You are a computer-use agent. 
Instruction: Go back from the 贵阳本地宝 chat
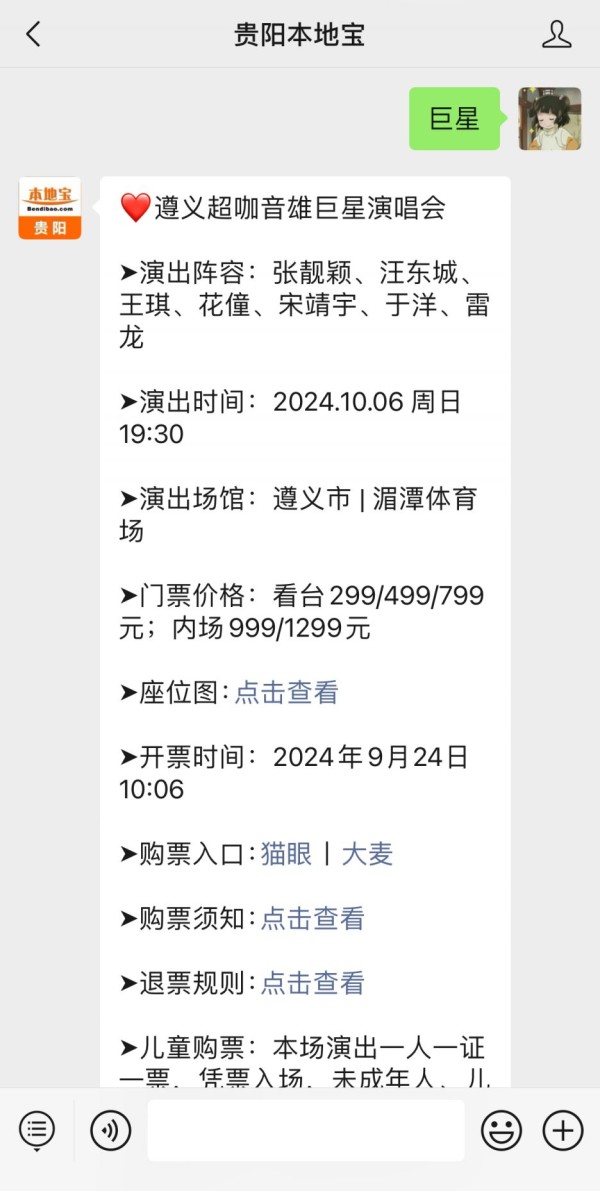[33, 34]
